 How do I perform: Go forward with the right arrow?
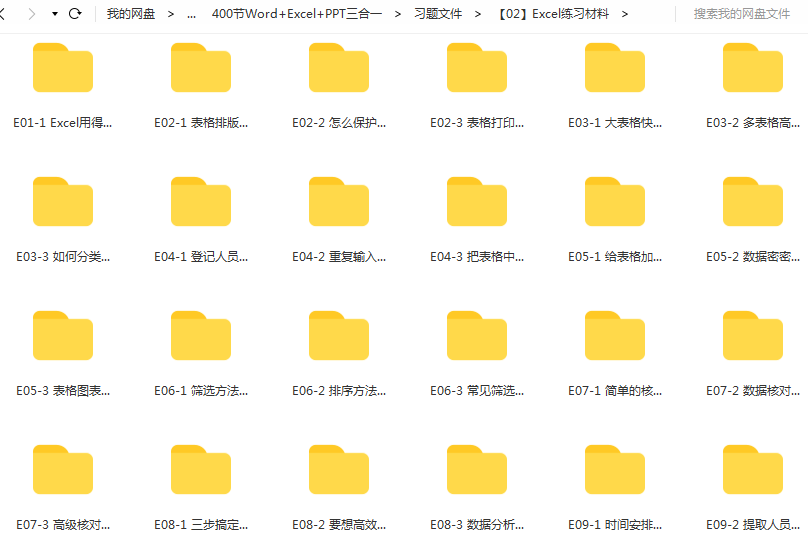click(x=32, y=14)
